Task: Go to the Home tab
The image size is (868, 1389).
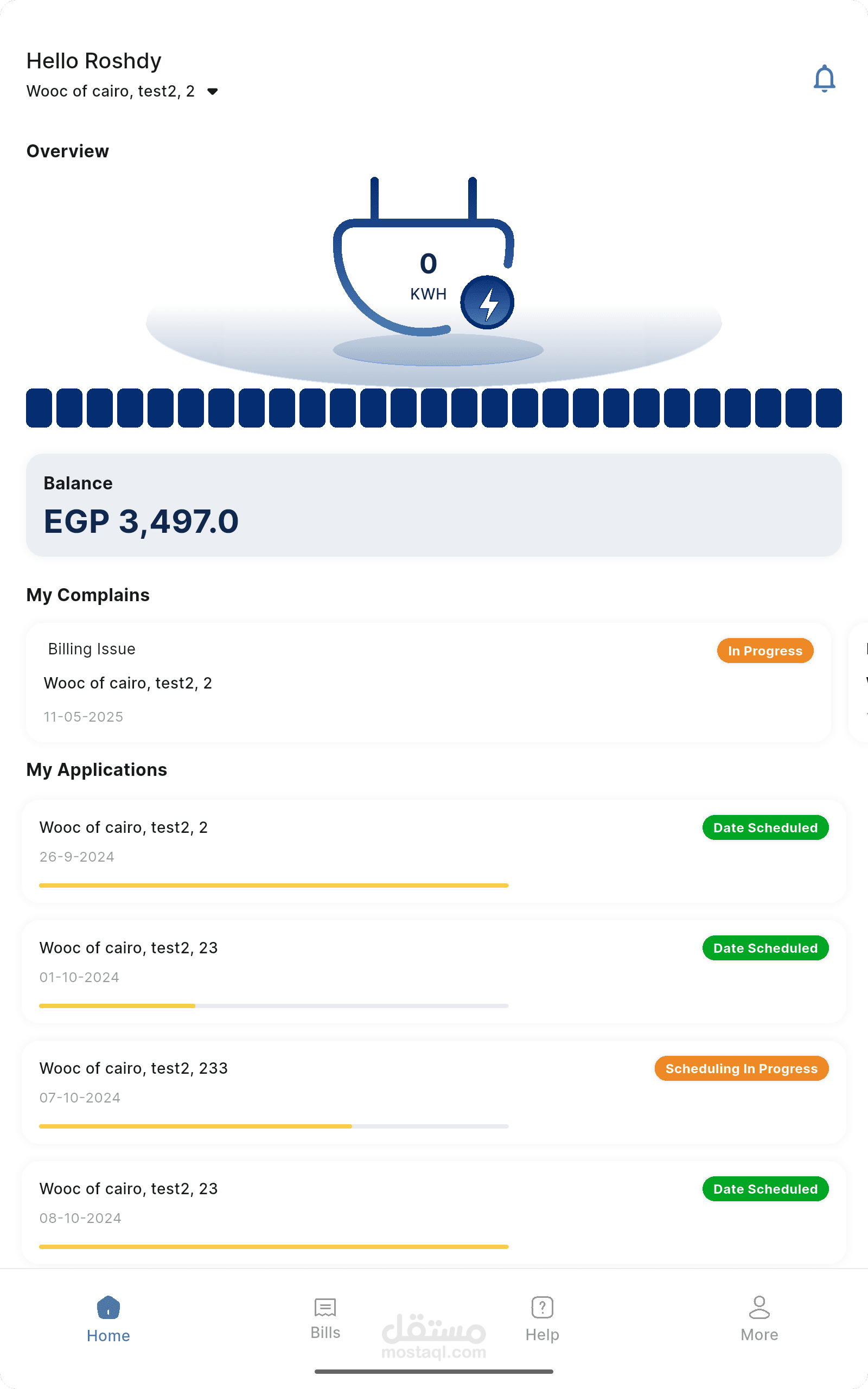Action: (x=108, y=1320)
